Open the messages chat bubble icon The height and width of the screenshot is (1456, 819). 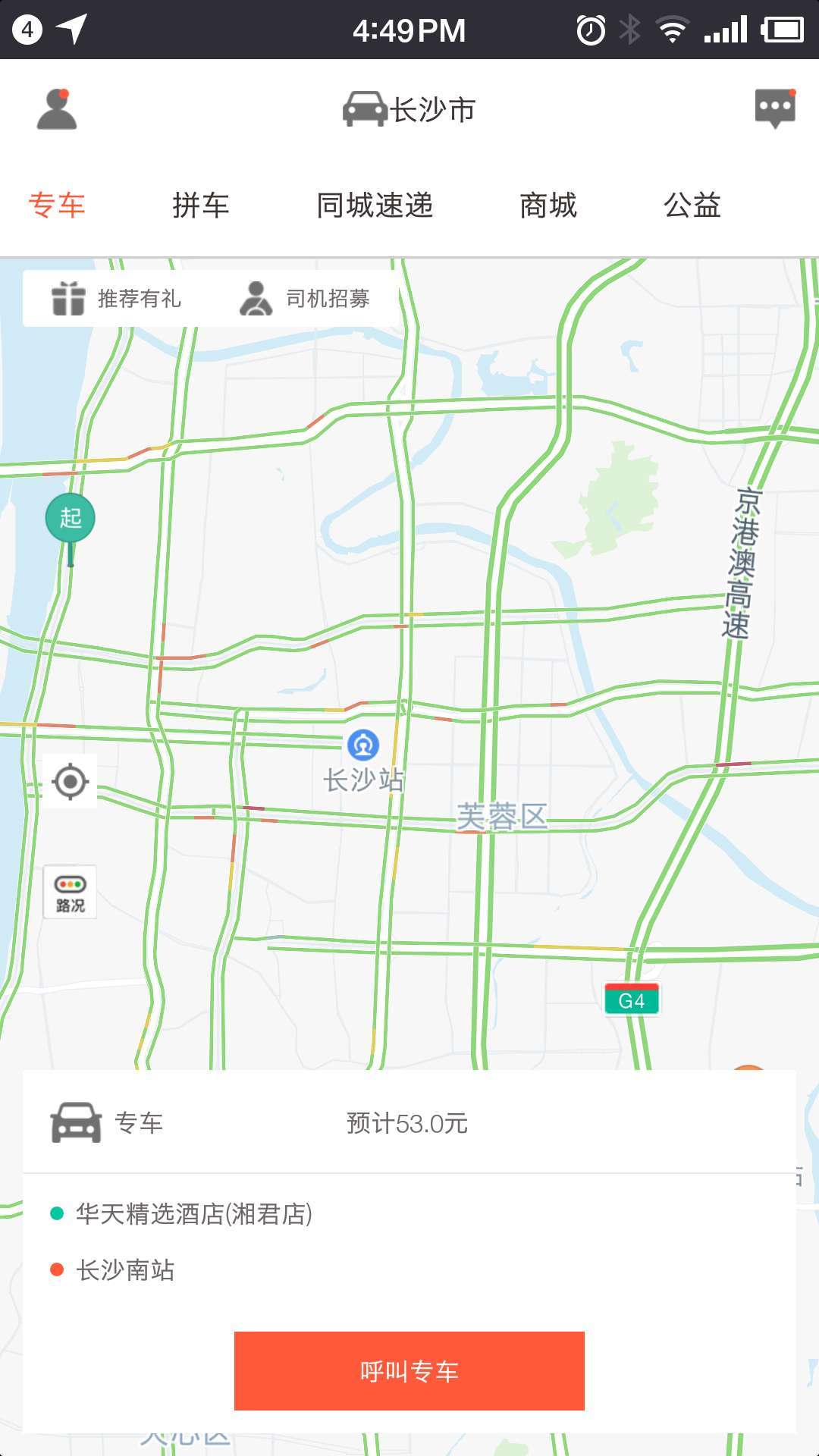click(775, 109)
